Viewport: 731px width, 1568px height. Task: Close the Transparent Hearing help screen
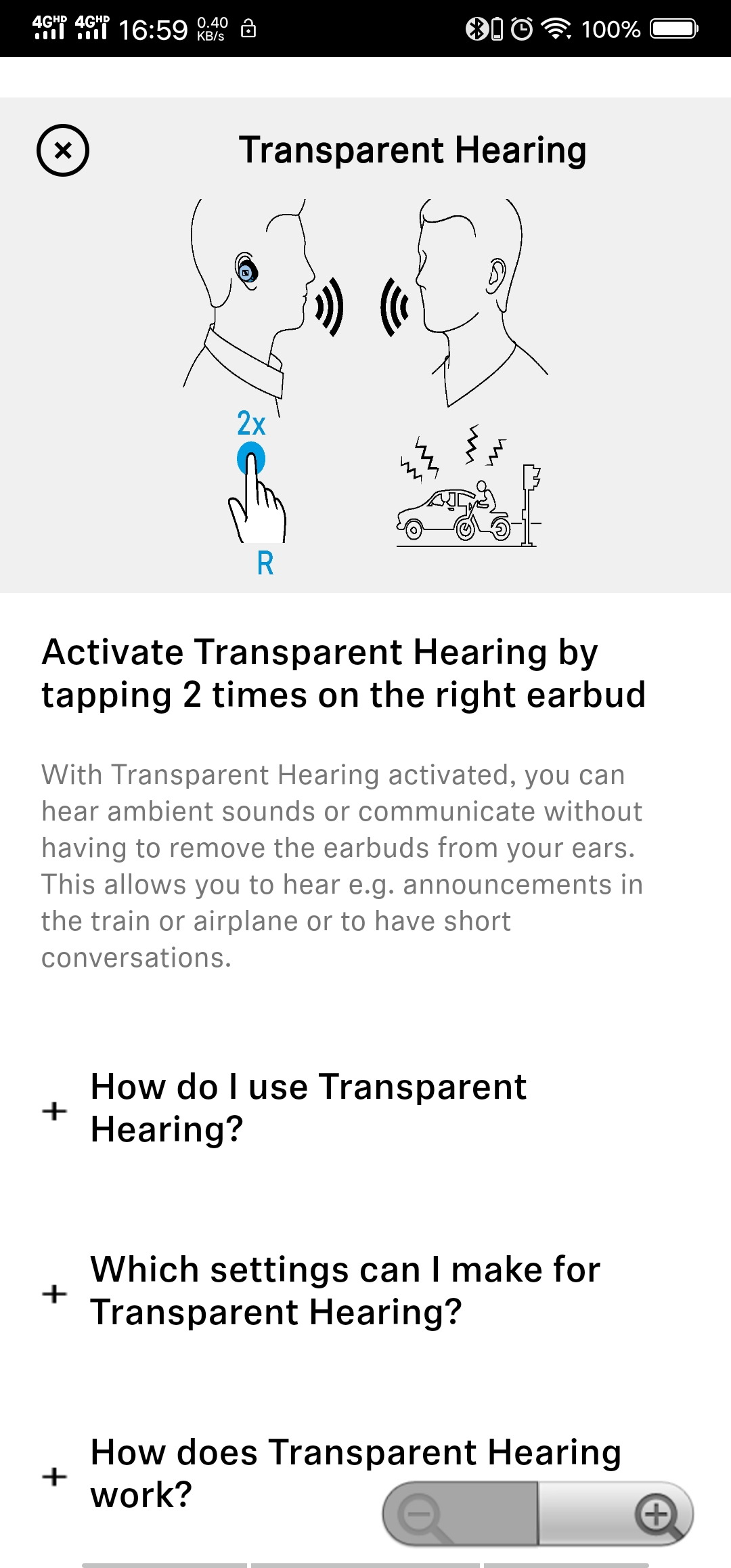(64, 150)
